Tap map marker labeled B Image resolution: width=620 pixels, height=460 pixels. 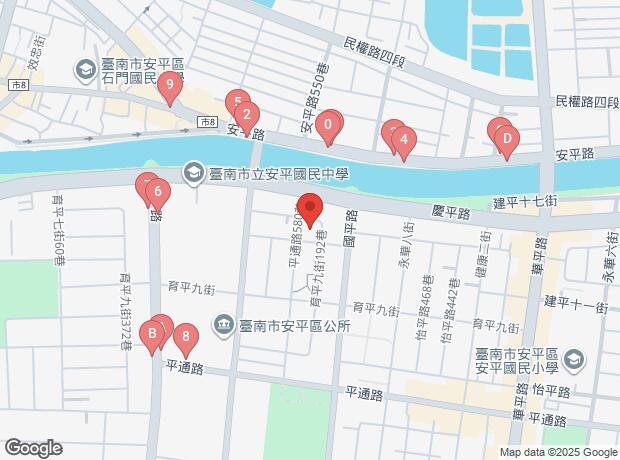click(153, 333)
